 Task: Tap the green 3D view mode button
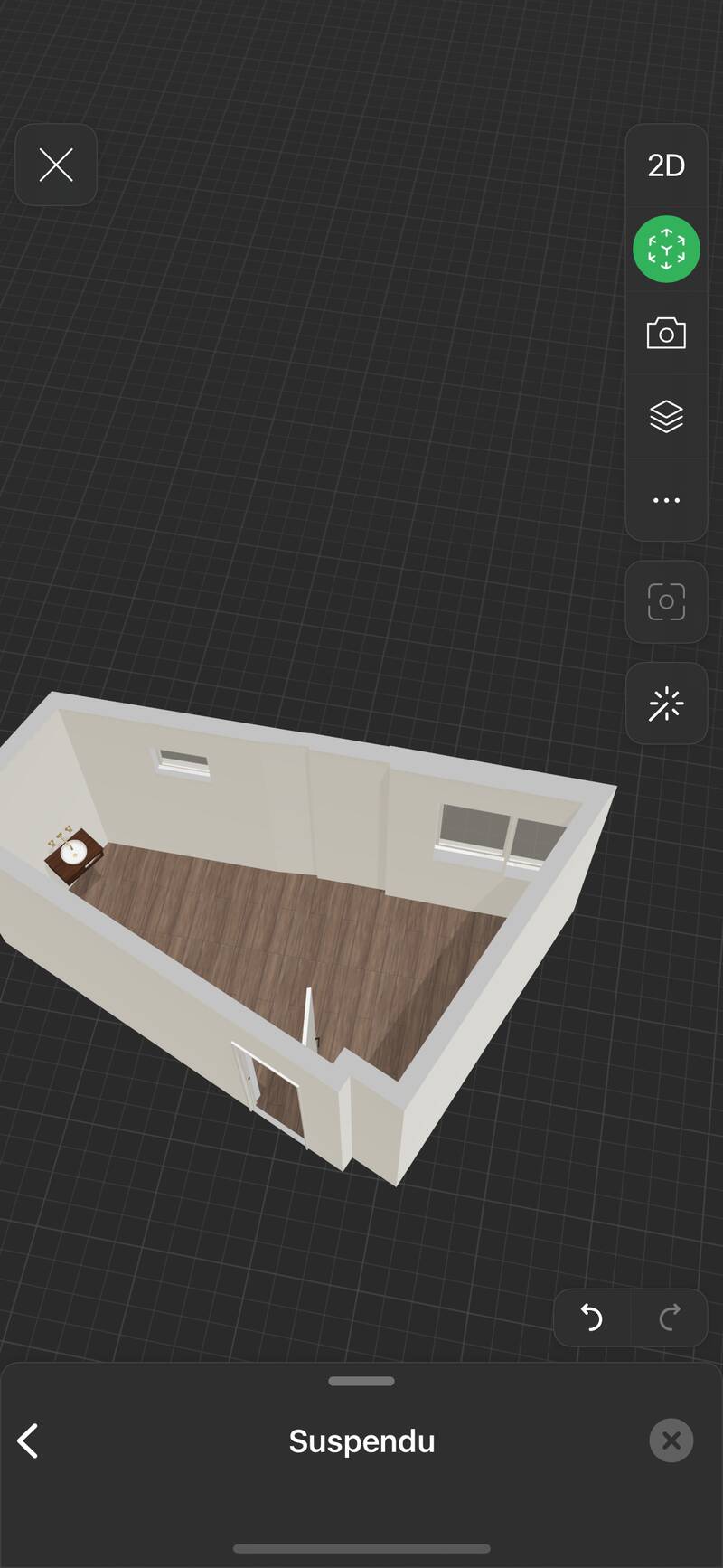[666, 249]
